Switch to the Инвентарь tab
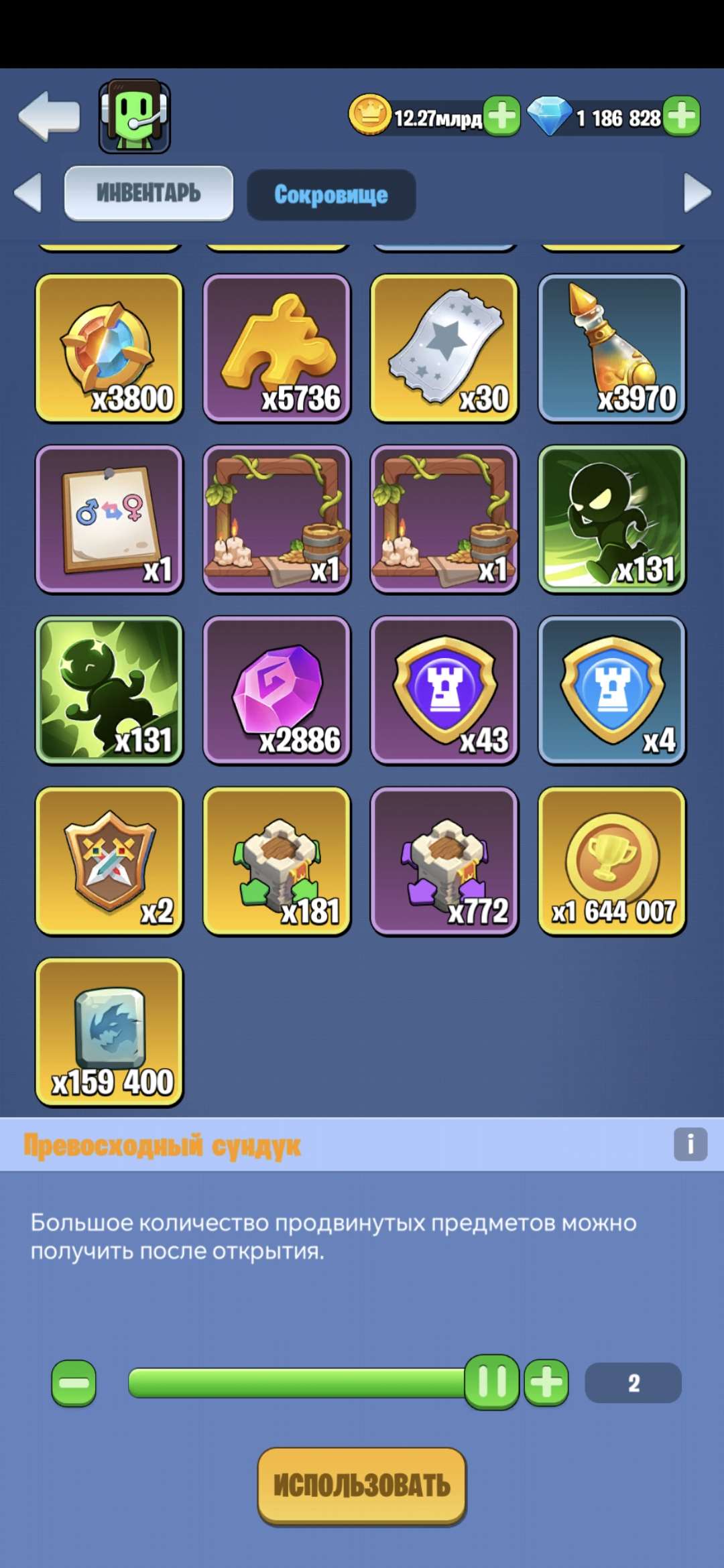724x1568 pixels. pyautogui.click(x=148, y=194)
